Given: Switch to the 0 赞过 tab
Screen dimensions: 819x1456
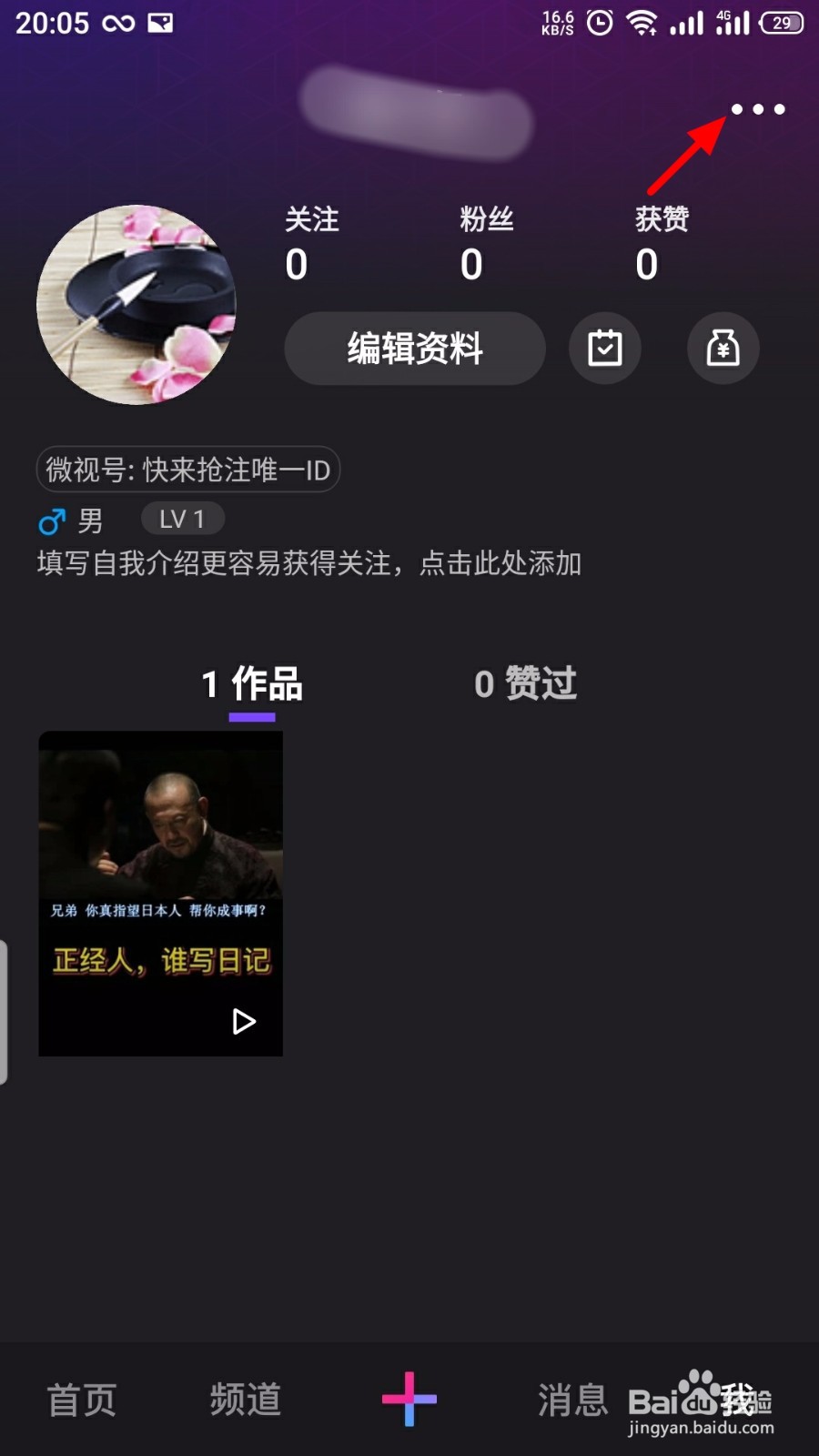Looking at the screenshot, I should (524, 683).
